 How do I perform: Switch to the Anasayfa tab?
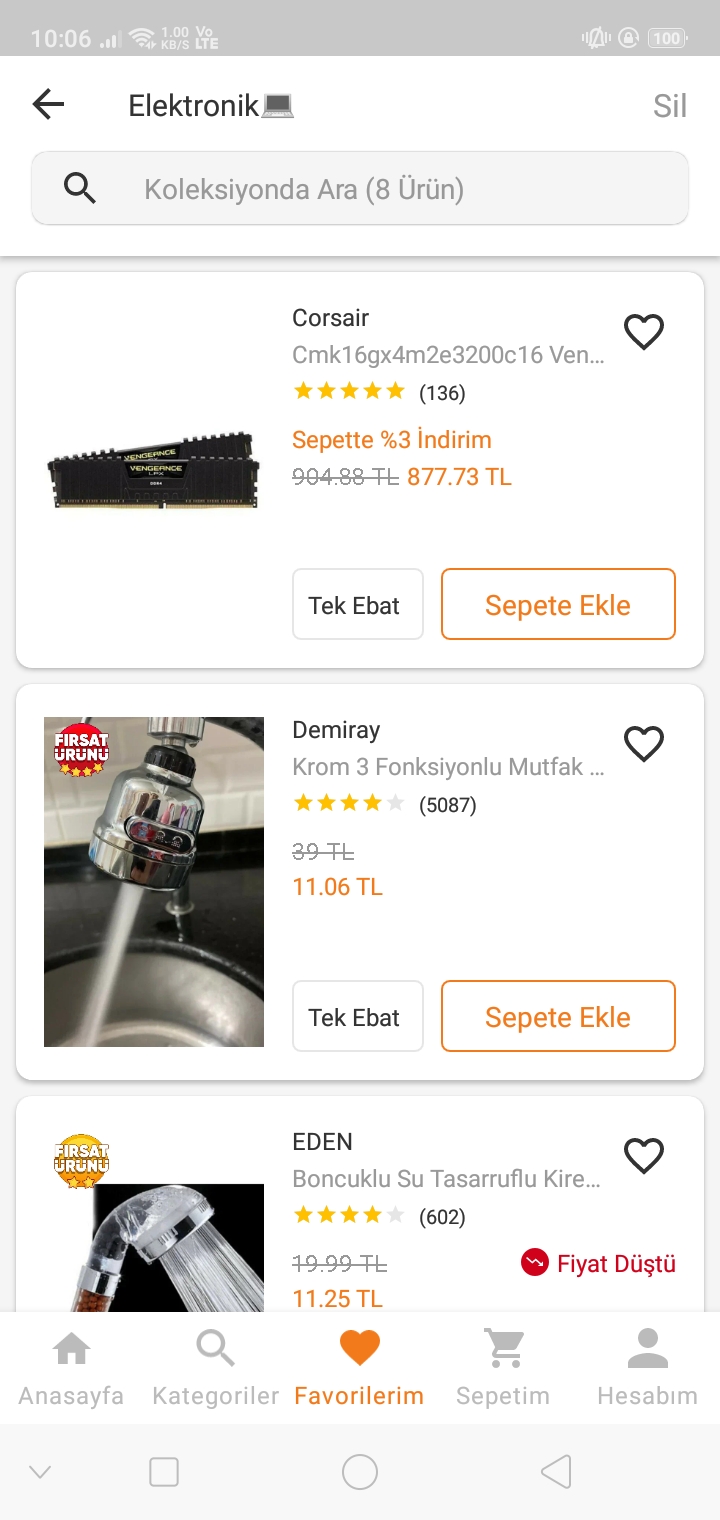71,1368
